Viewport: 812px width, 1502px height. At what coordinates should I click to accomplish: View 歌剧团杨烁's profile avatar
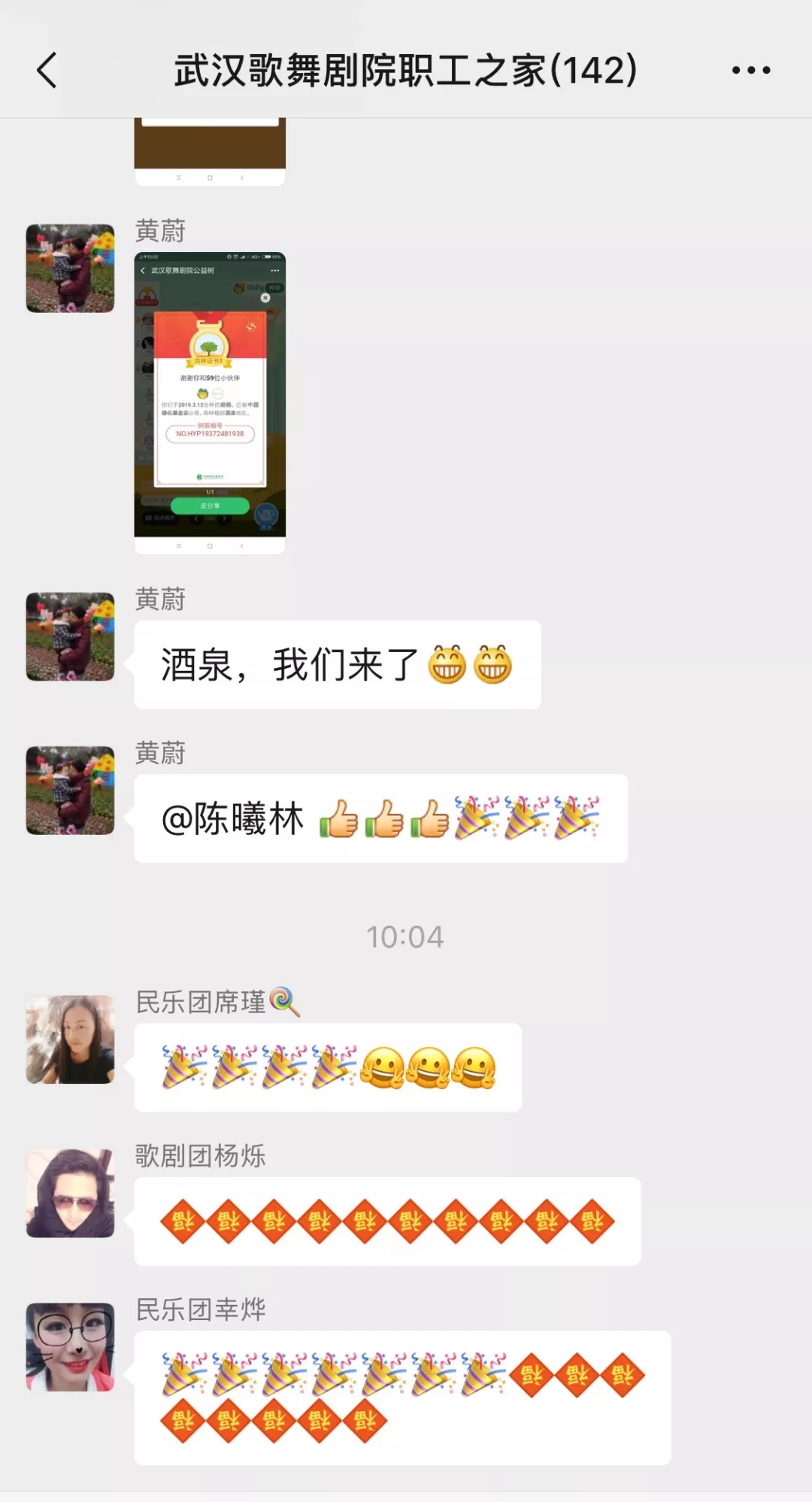point(71,1193)
